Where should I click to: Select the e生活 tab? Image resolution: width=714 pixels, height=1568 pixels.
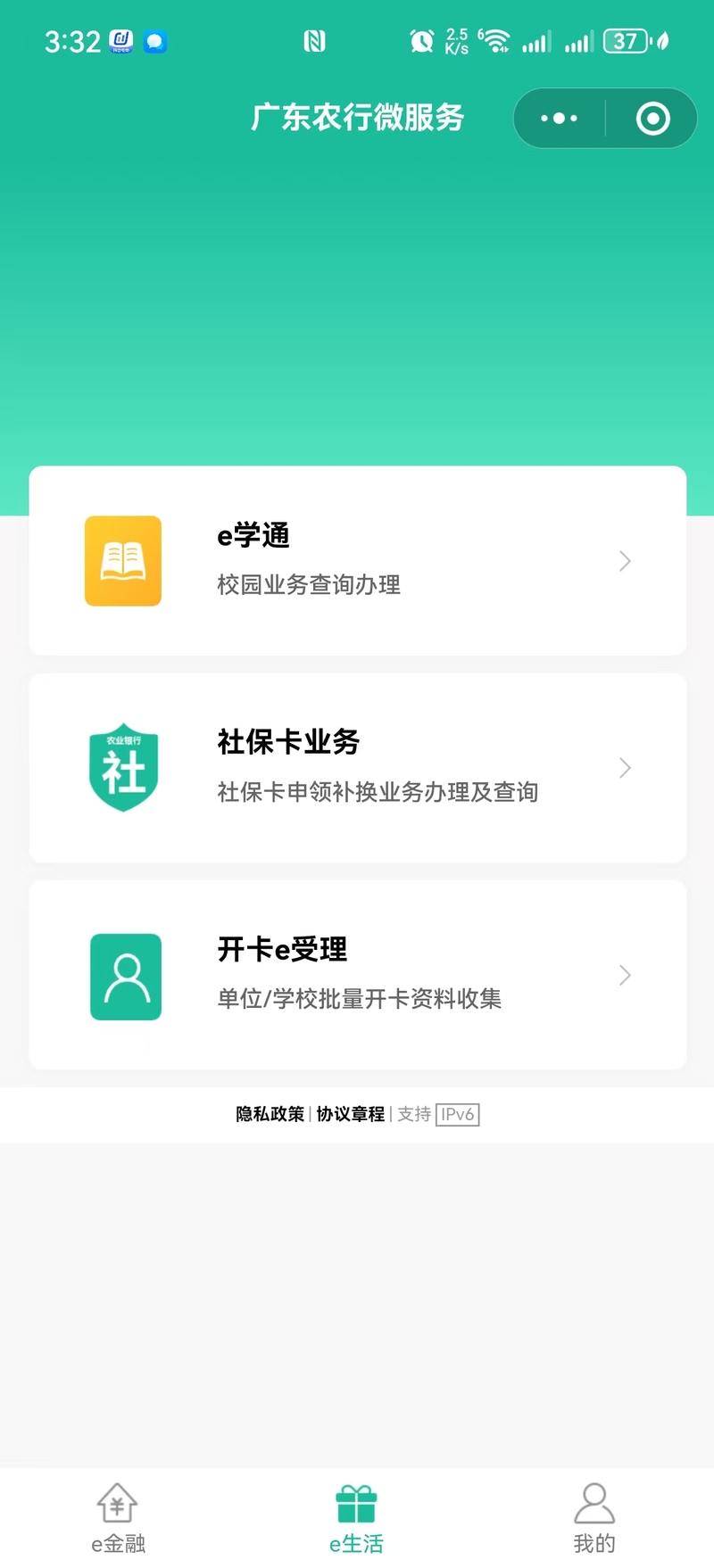[x=356, y=1518]
